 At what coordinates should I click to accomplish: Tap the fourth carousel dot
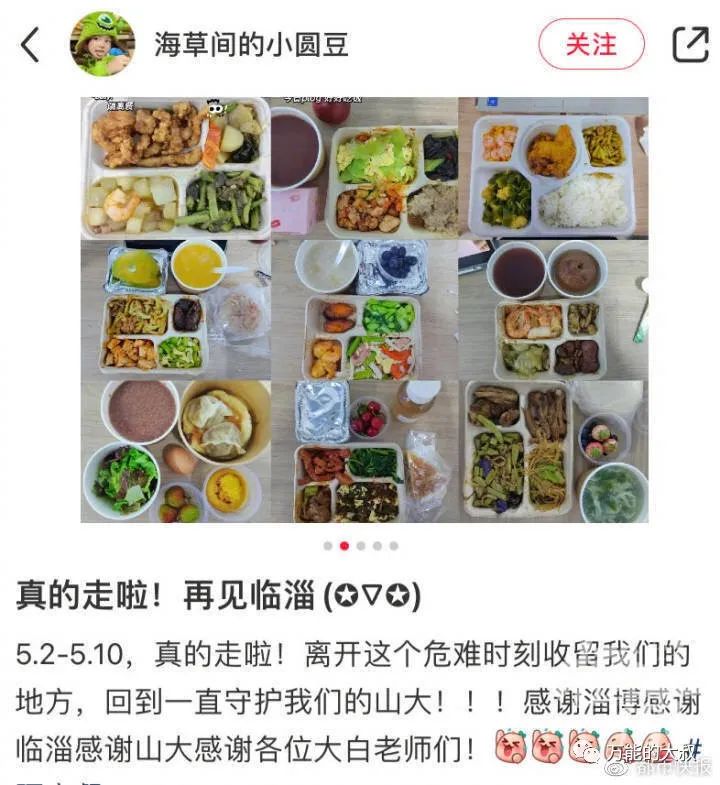(x=377, y=545)
